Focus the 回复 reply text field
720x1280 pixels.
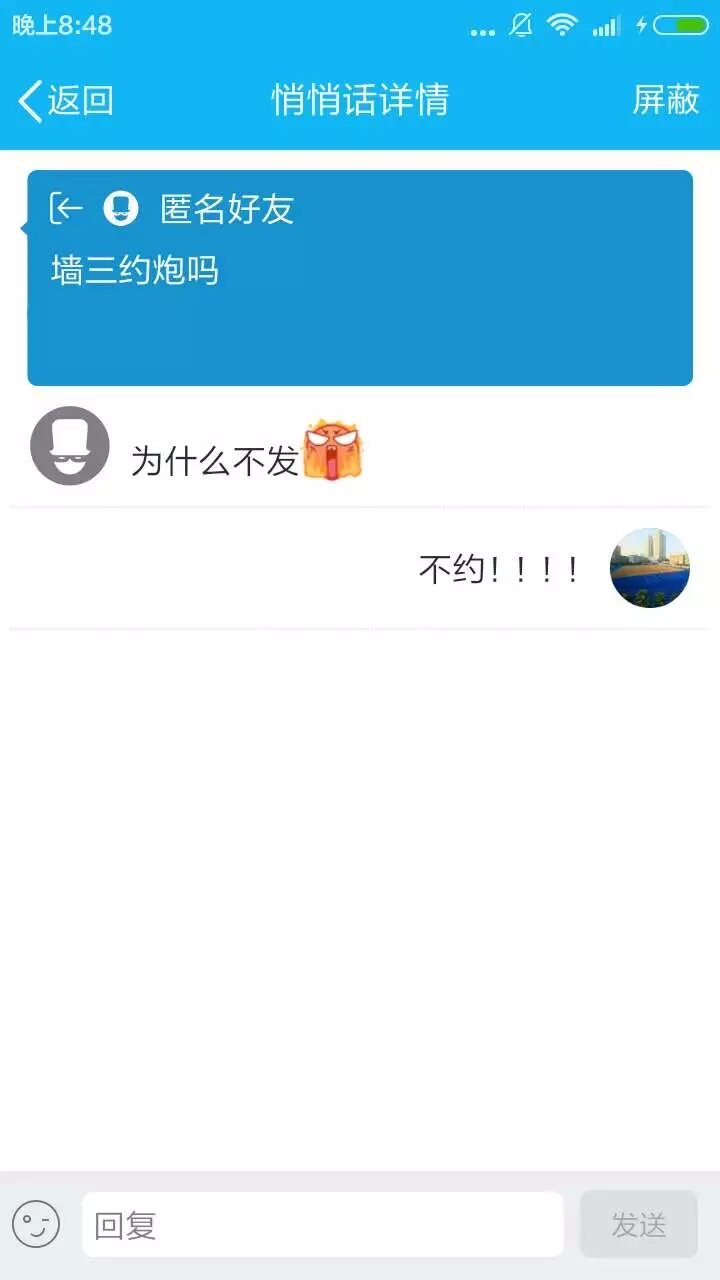322,1224
